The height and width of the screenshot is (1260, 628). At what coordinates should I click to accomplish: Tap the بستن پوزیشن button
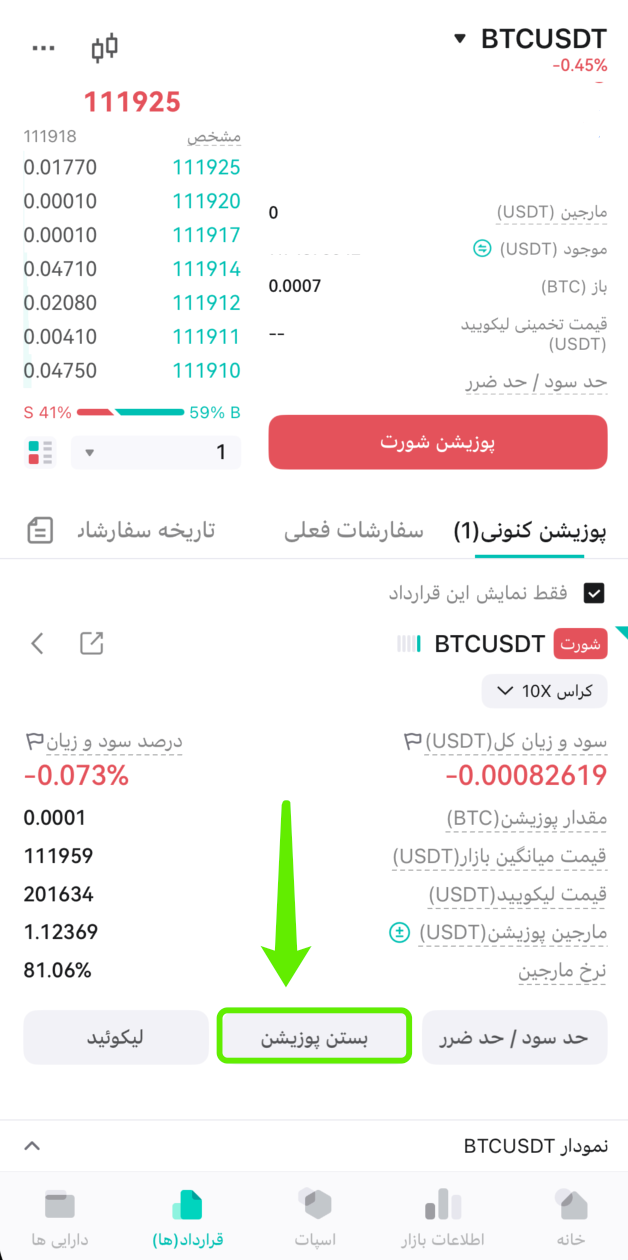[314, 1038]
